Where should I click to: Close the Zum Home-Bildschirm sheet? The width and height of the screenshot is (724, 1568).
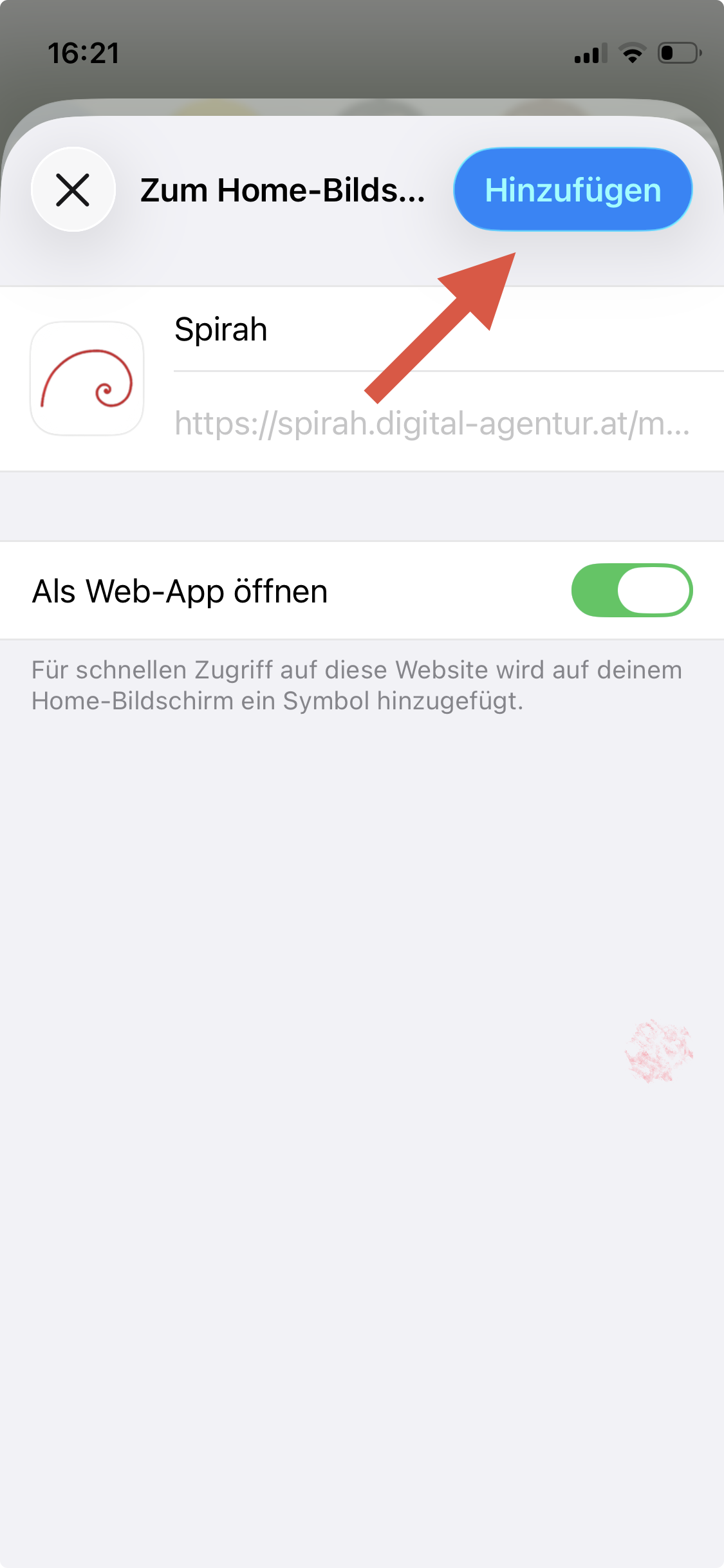pos(73,190)
